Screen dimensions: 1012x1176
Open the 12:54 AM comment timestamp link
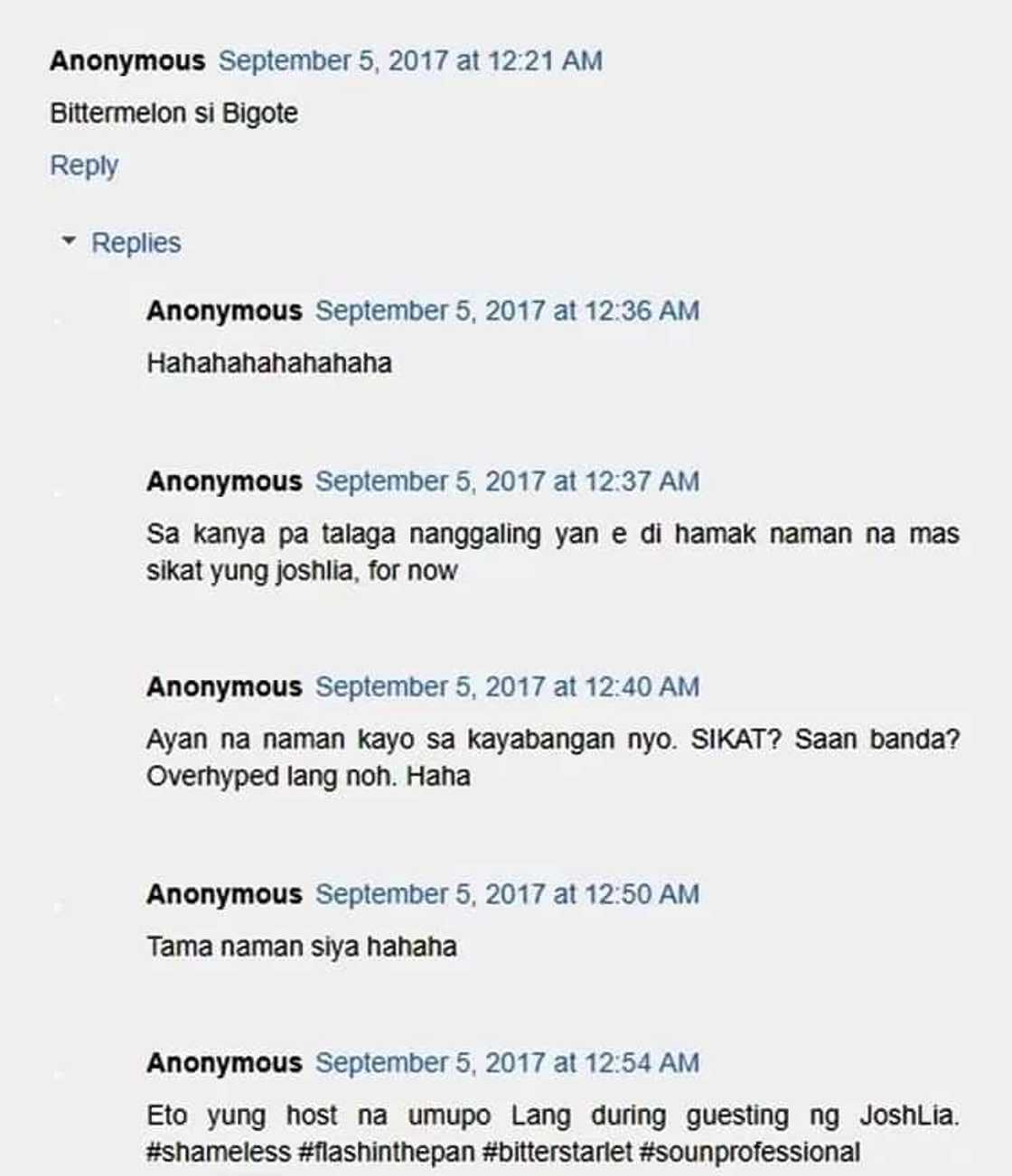[507, 1063]
